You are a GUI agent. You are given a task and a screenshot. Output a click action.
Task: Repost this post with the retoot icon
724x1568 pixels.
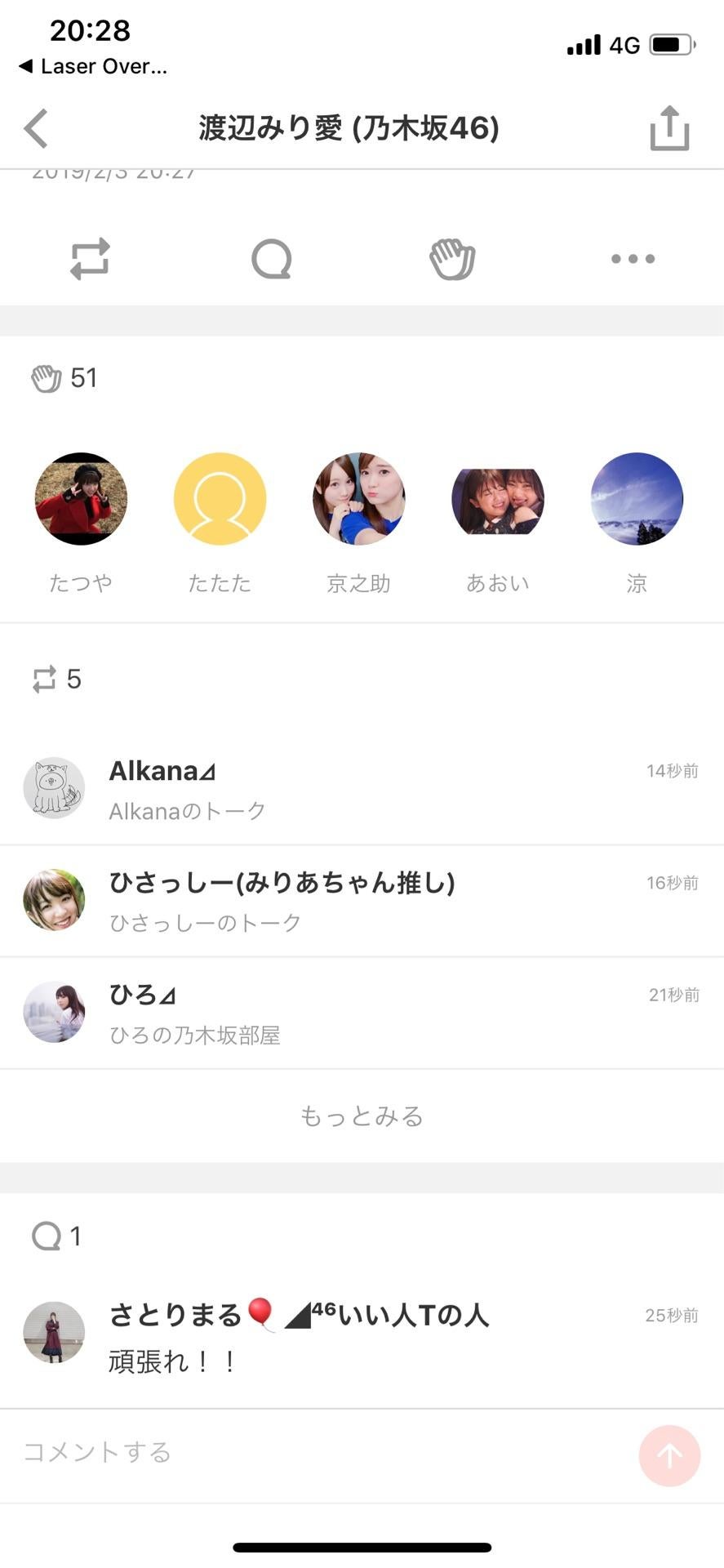coord(90,259)
